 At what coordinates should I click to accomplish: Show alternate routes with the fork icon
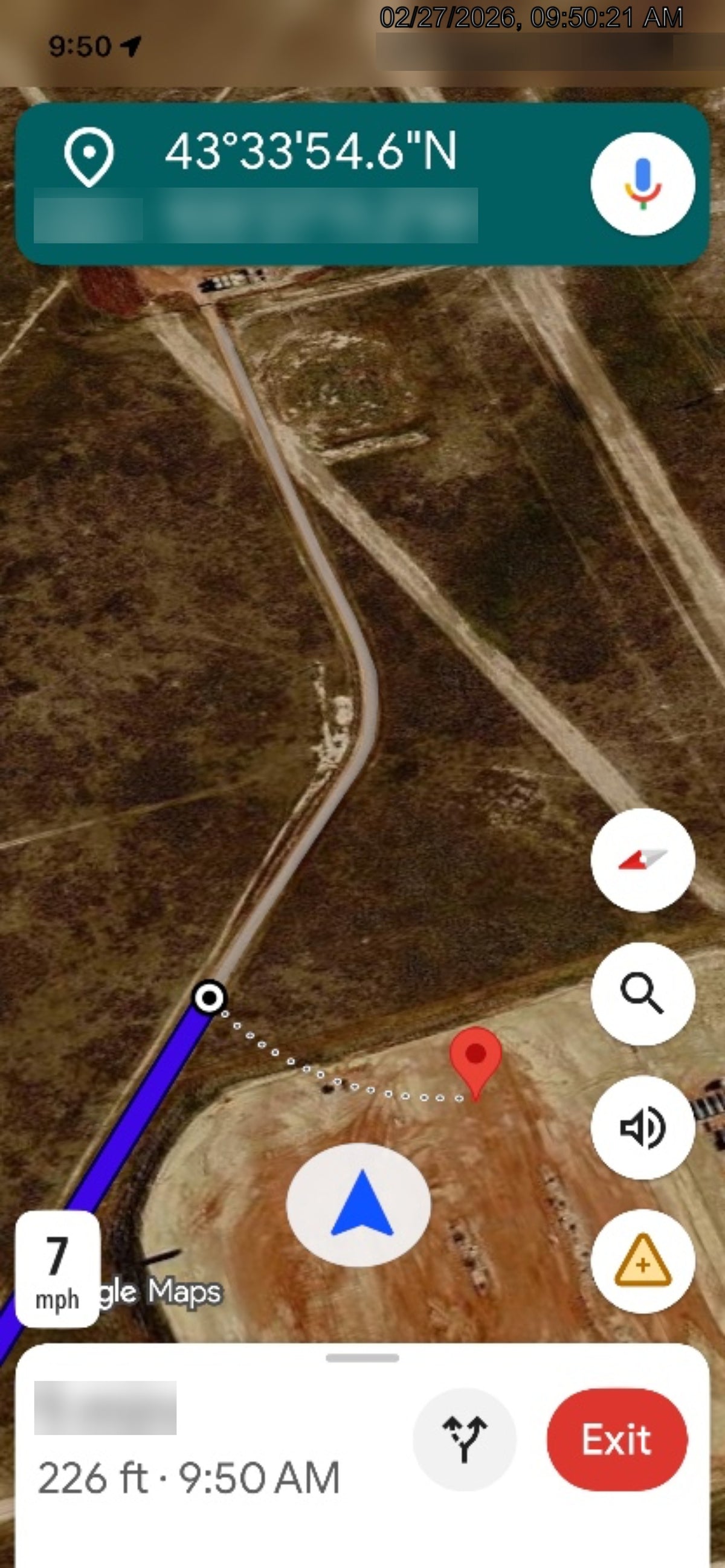point(465,1439)
